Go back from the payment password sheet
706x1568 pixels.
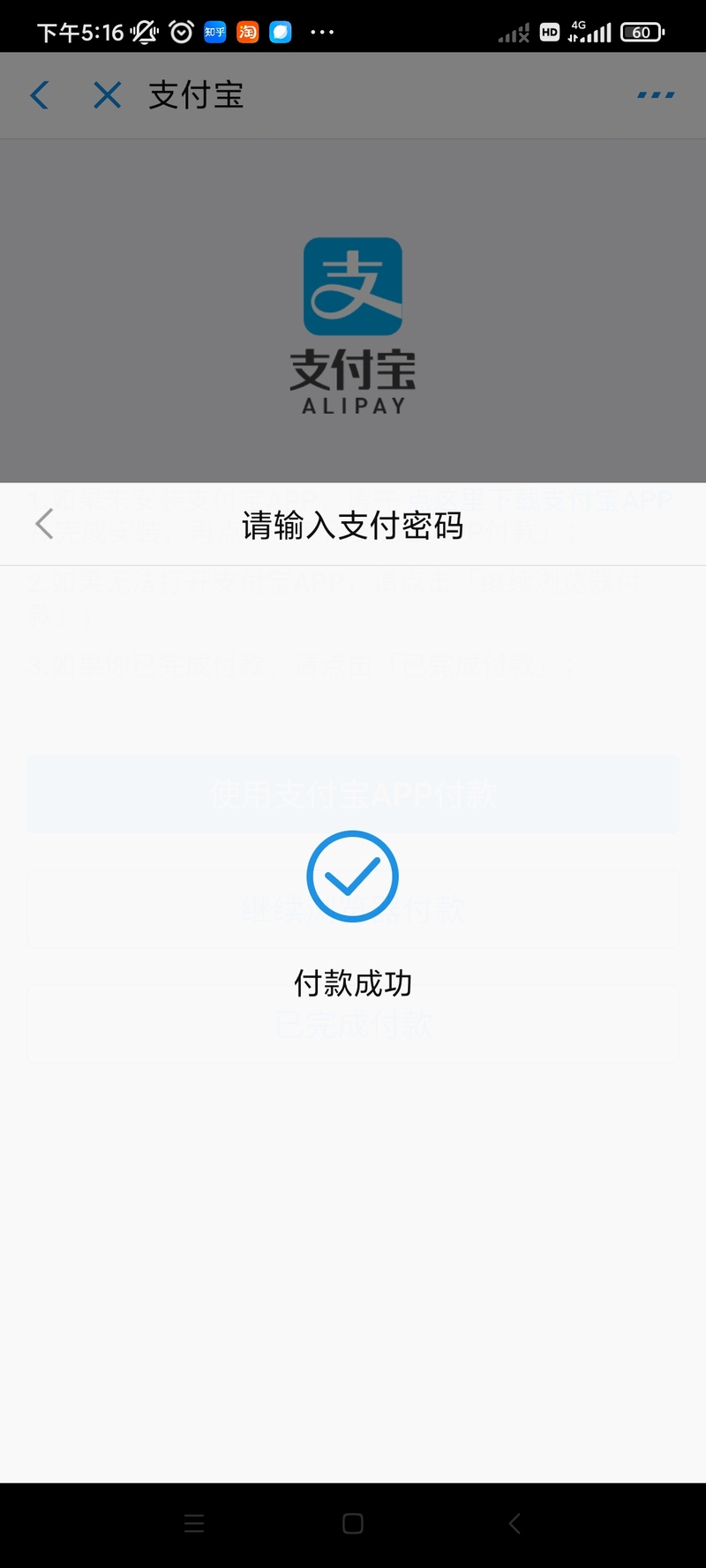(x=44, y=524)
